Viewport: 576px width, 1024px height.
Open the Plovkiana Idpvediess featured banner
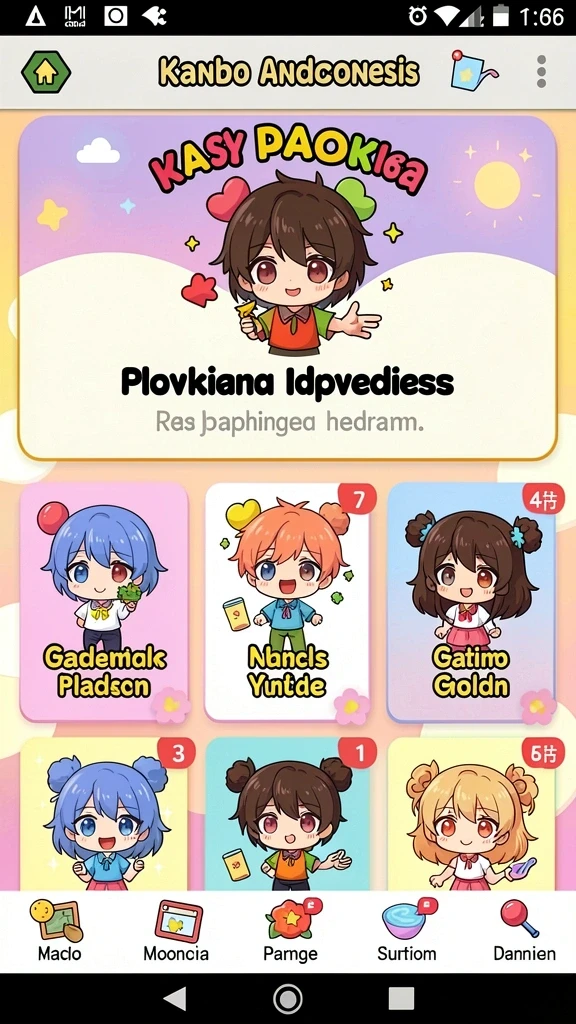click(x=287, y=289)
